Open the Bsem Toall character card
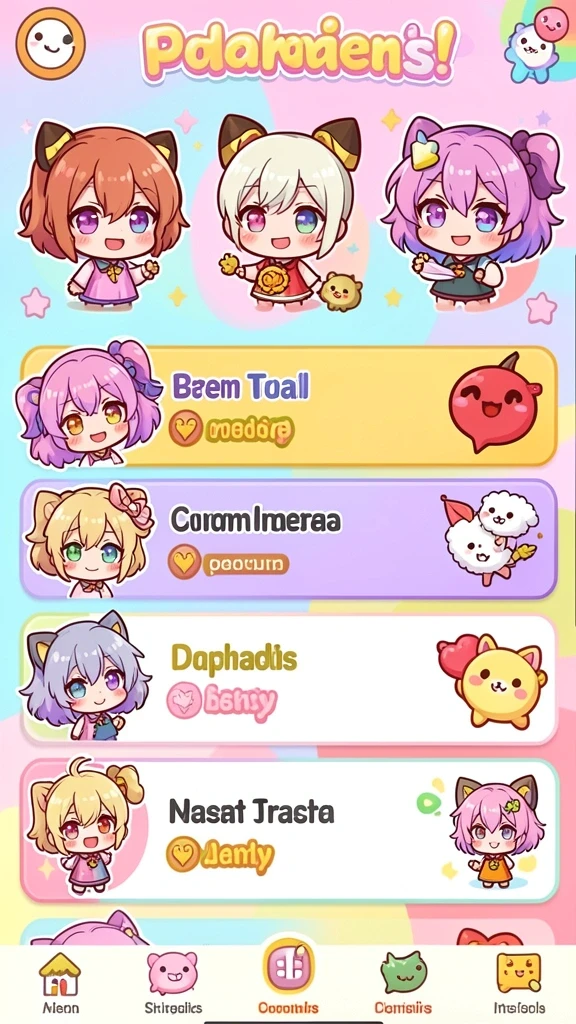The height and width of the screenshot is (1024, 576). point(289,406)
